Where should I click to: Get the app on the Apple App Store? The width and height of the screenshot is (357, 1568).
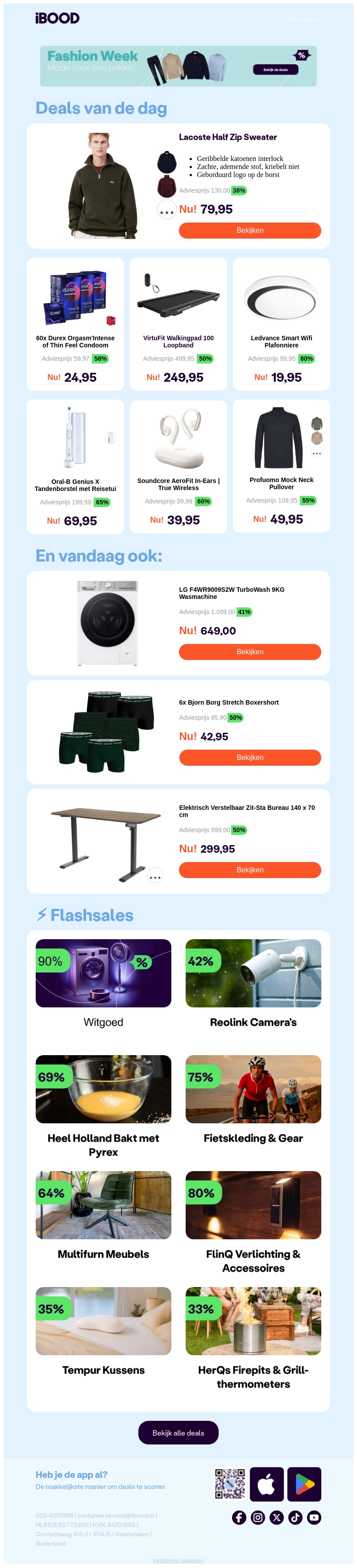click(x=266, y=1484)
